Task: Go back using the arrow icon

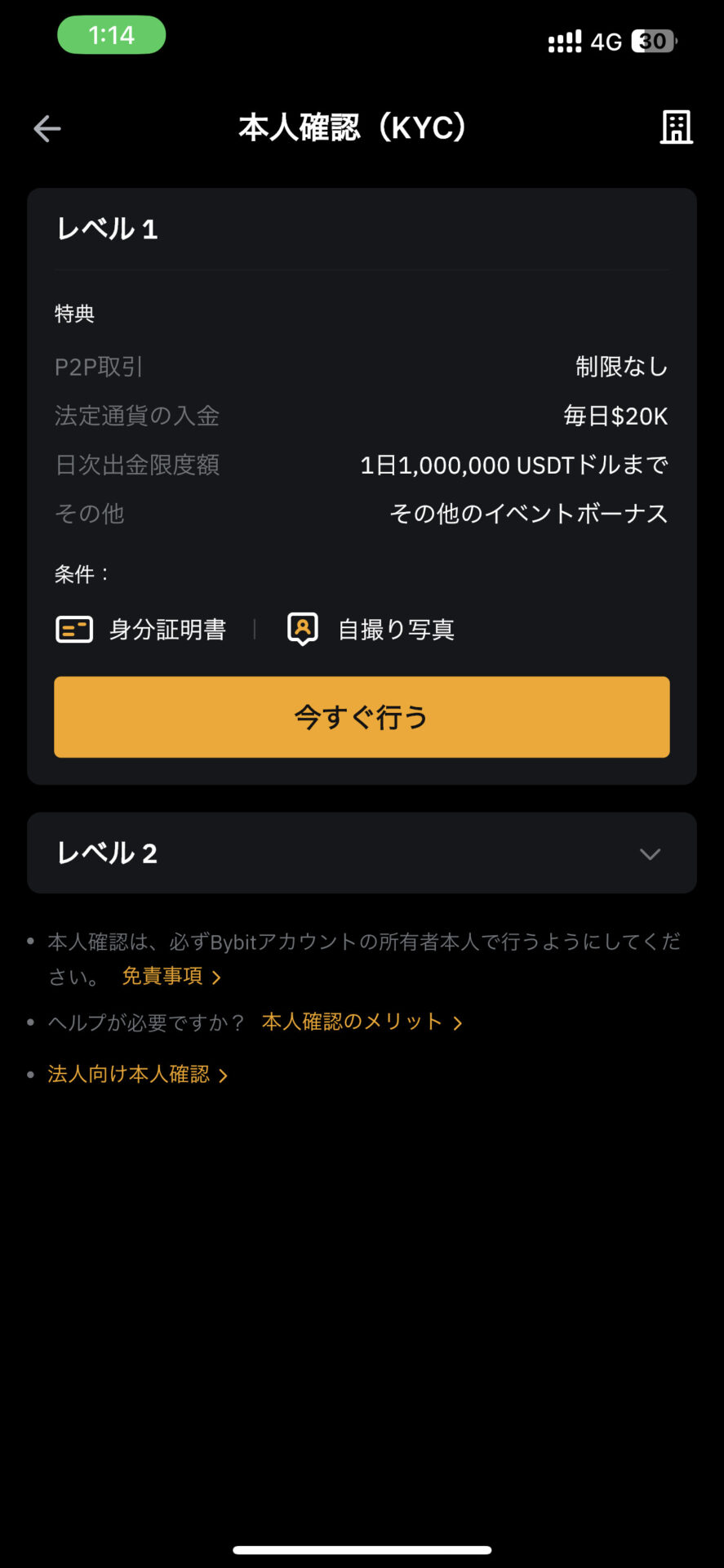Action: 47,129
